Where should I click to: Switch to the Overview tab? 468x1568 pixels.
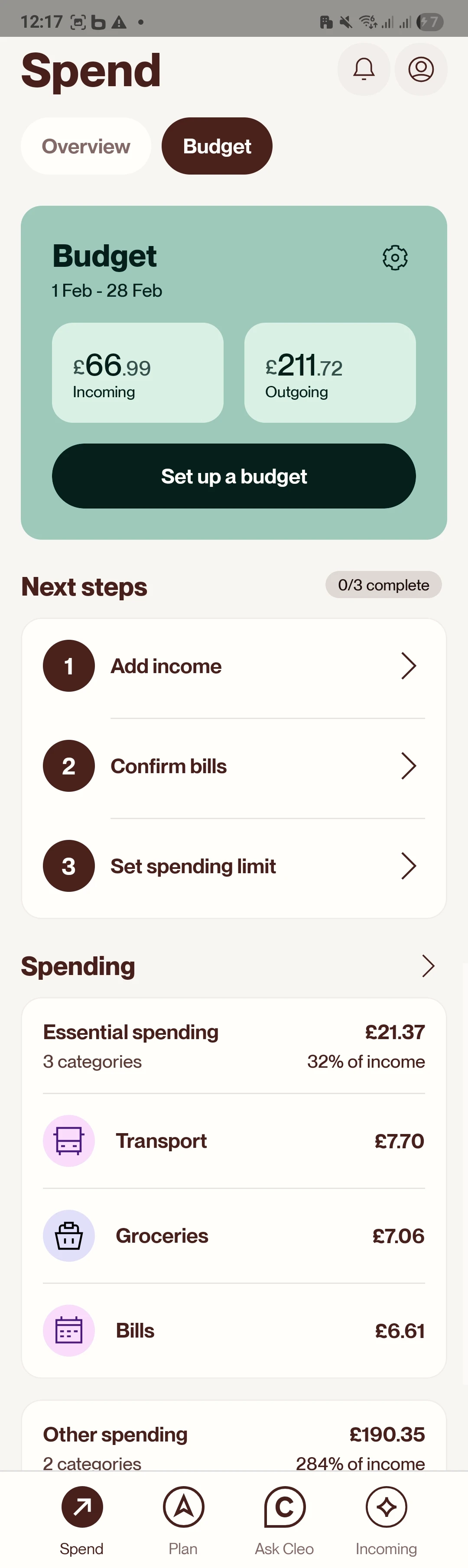click(x=86, y=146)
